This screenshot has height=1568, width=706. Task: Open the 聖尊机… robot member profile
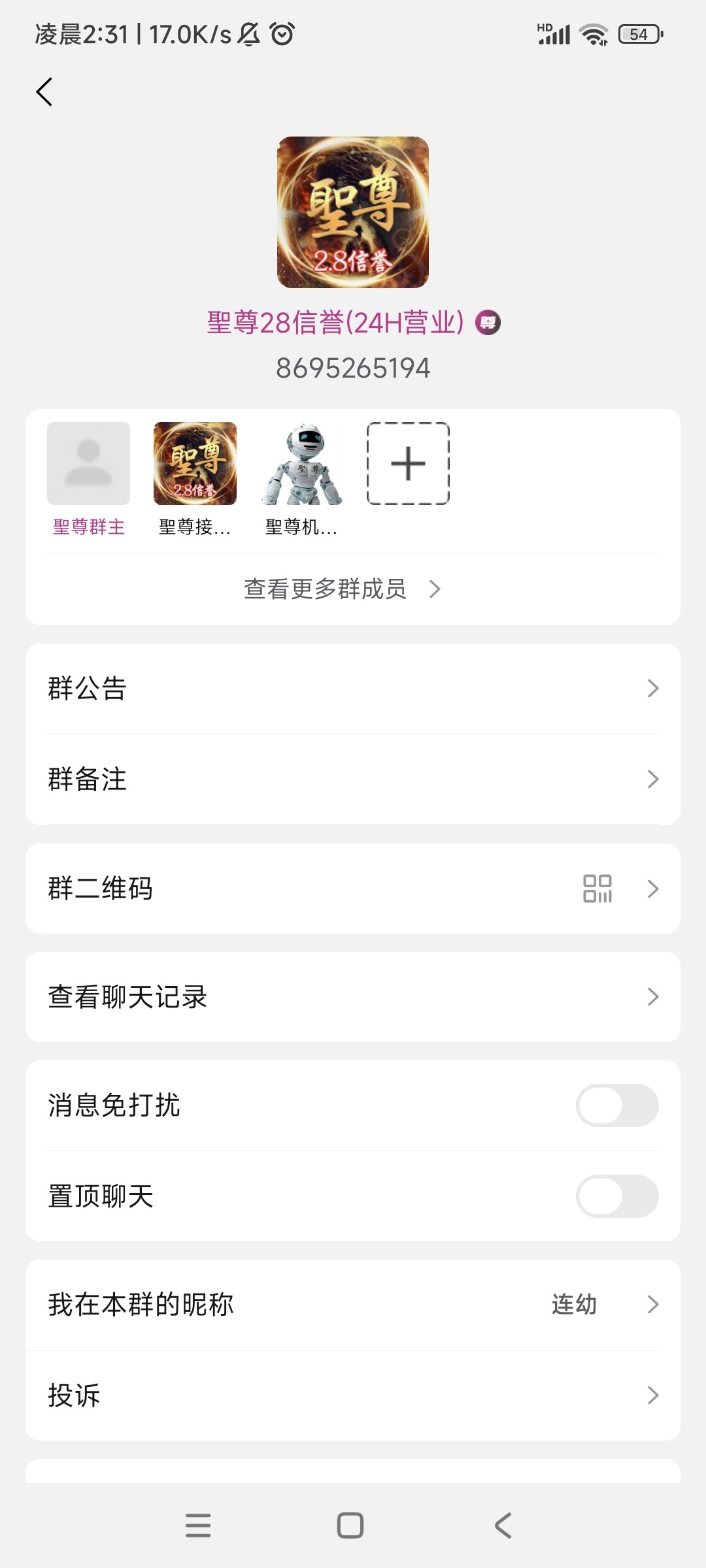pyautogui.click(x=301, y=464)
